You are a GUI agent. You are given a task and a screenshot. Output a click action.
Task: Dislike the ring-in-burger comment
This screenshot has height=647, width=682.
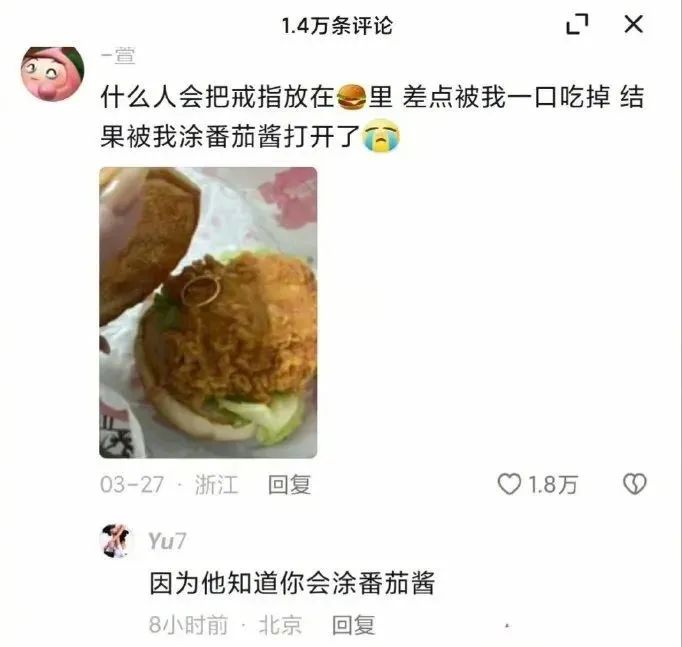(634, 485)
